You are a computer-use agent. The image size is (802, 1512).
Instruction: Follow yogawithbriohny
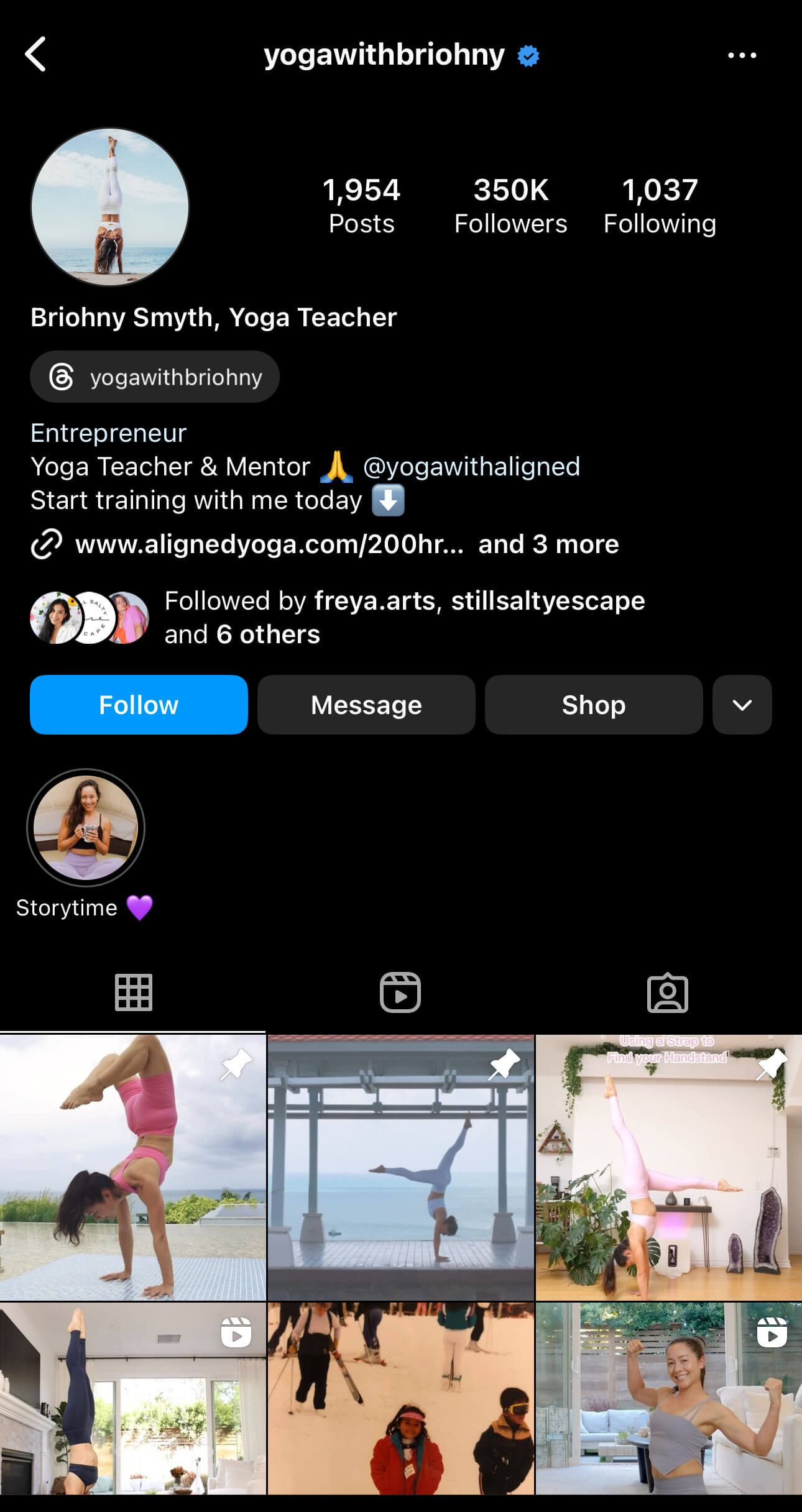point(139,705)
